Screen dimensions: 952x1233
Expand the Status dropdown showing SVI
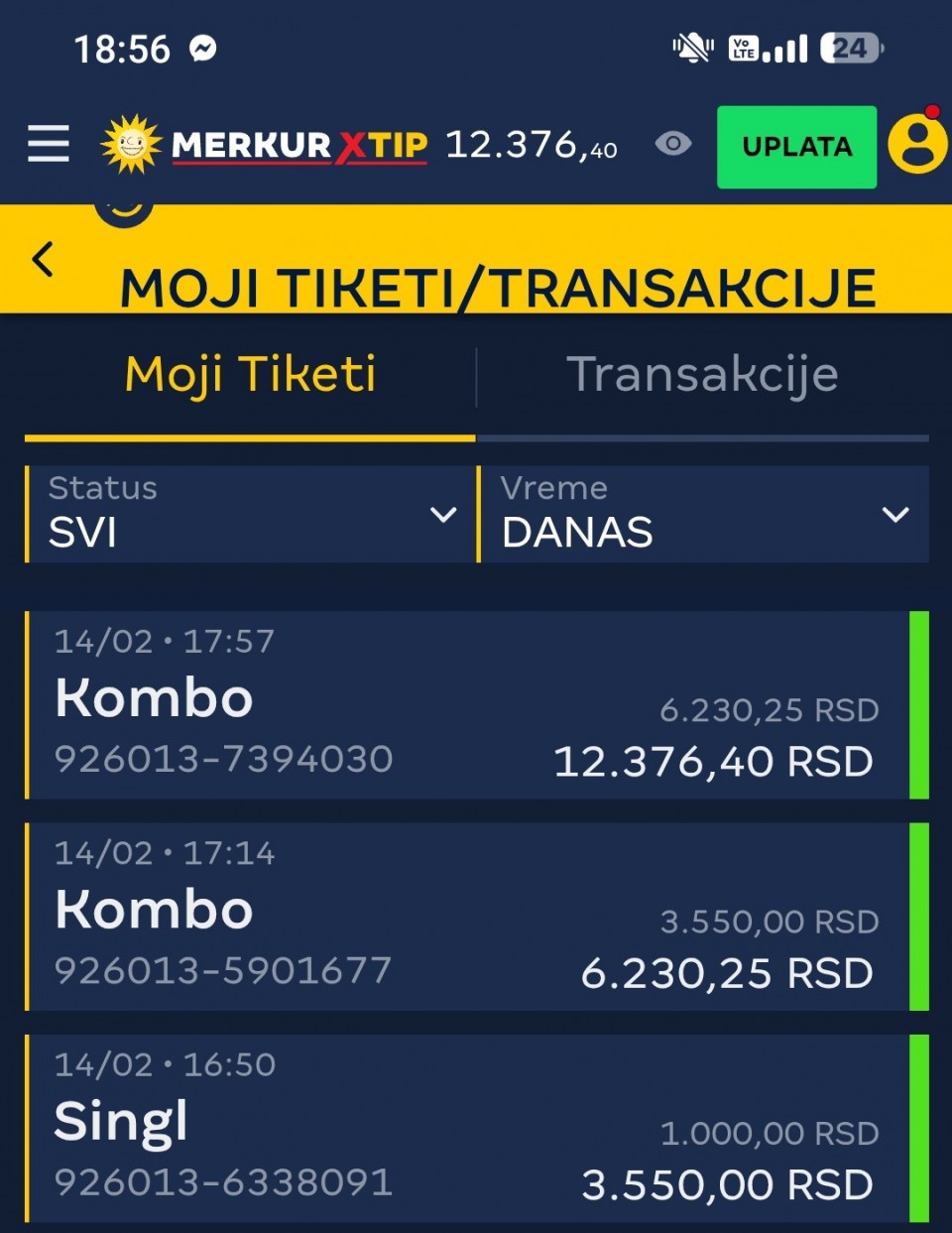[x=252, y=514]
